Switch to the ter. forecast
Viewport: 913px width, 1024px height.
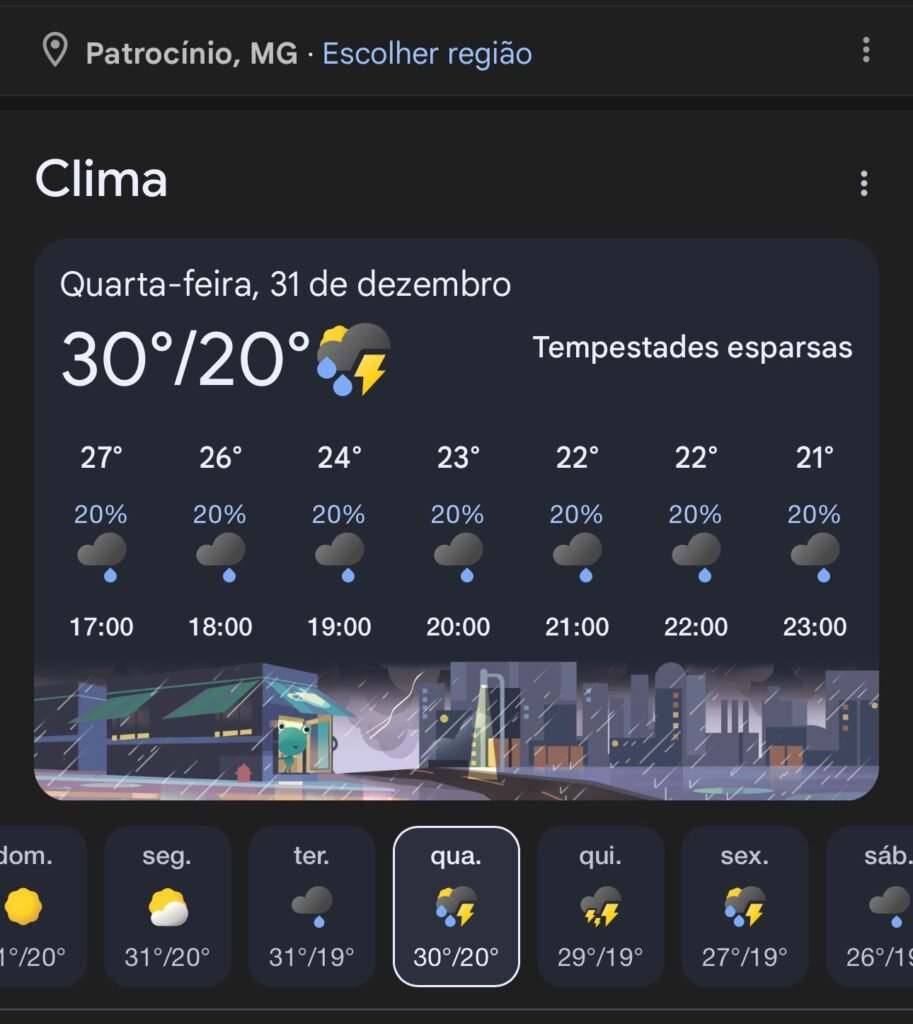point(312,906)
